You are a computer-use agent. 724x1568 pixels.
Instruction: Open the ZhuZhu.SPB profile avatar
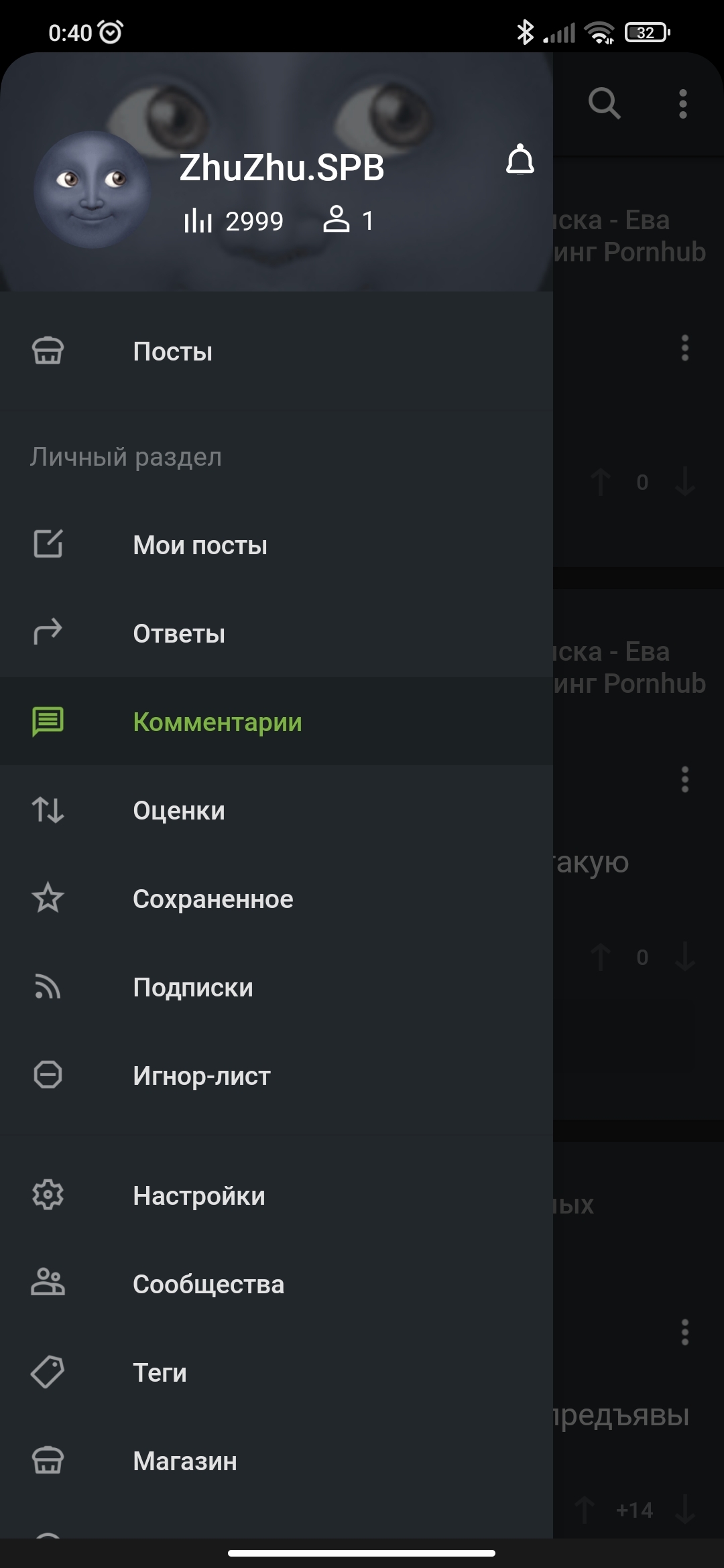tap(92, 190)
